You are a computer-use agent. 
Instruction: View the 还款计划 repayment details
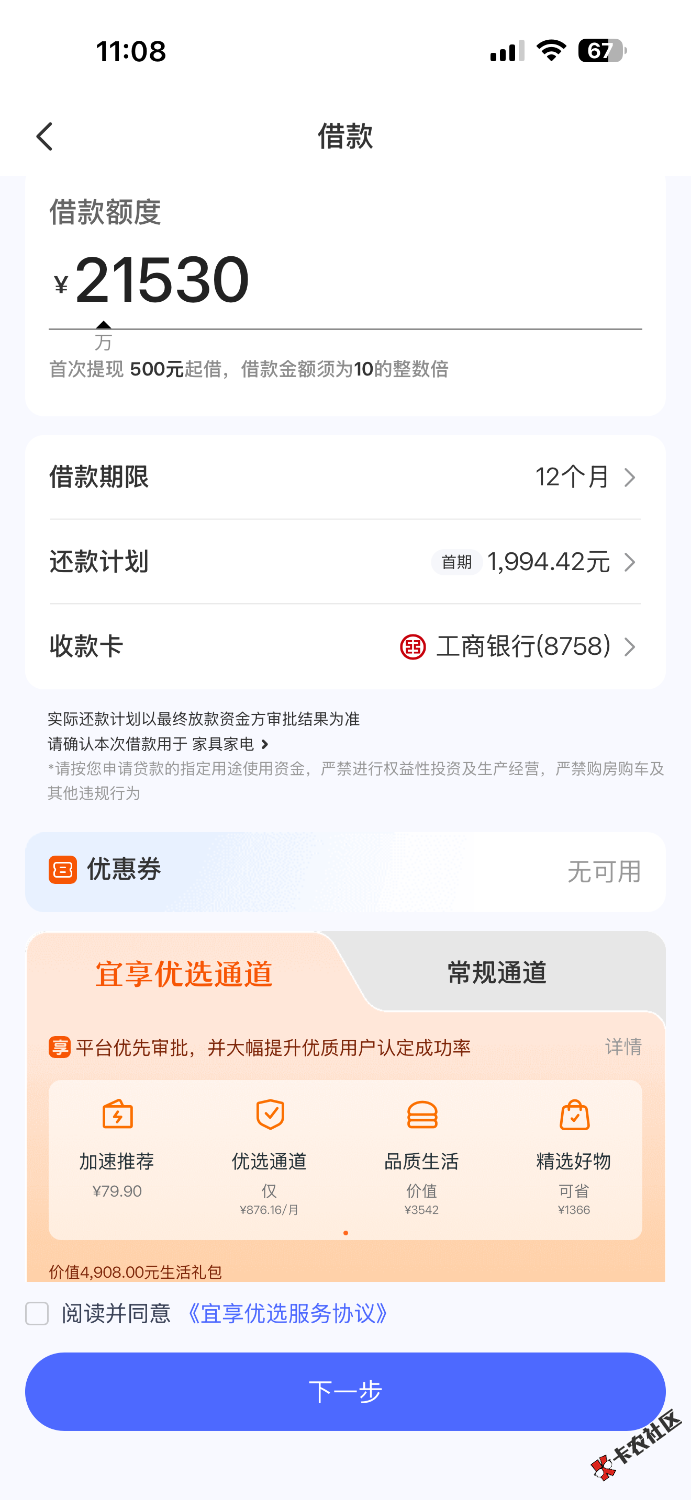345,562
